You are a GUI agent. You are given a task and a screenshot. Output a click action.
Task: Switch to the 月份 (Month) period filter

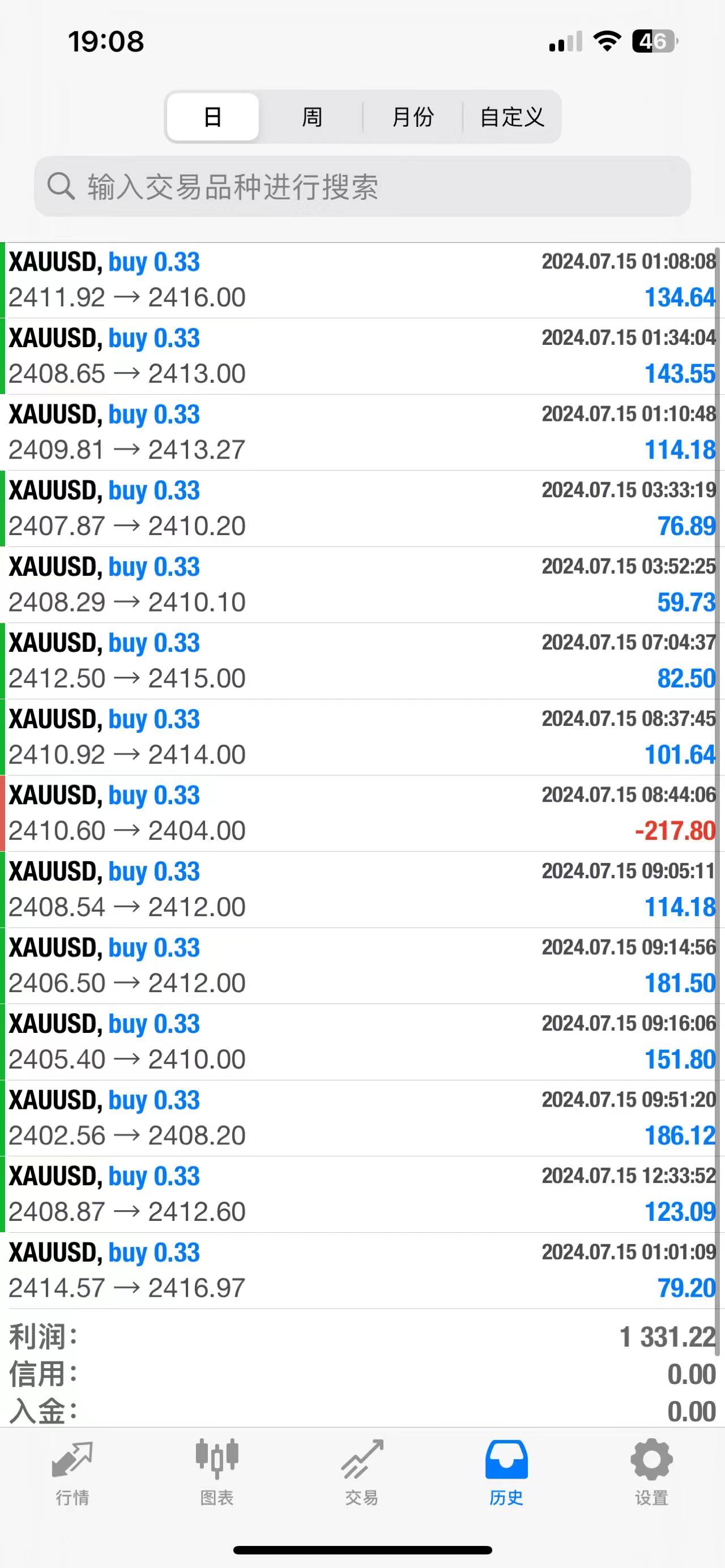[413, 117]
